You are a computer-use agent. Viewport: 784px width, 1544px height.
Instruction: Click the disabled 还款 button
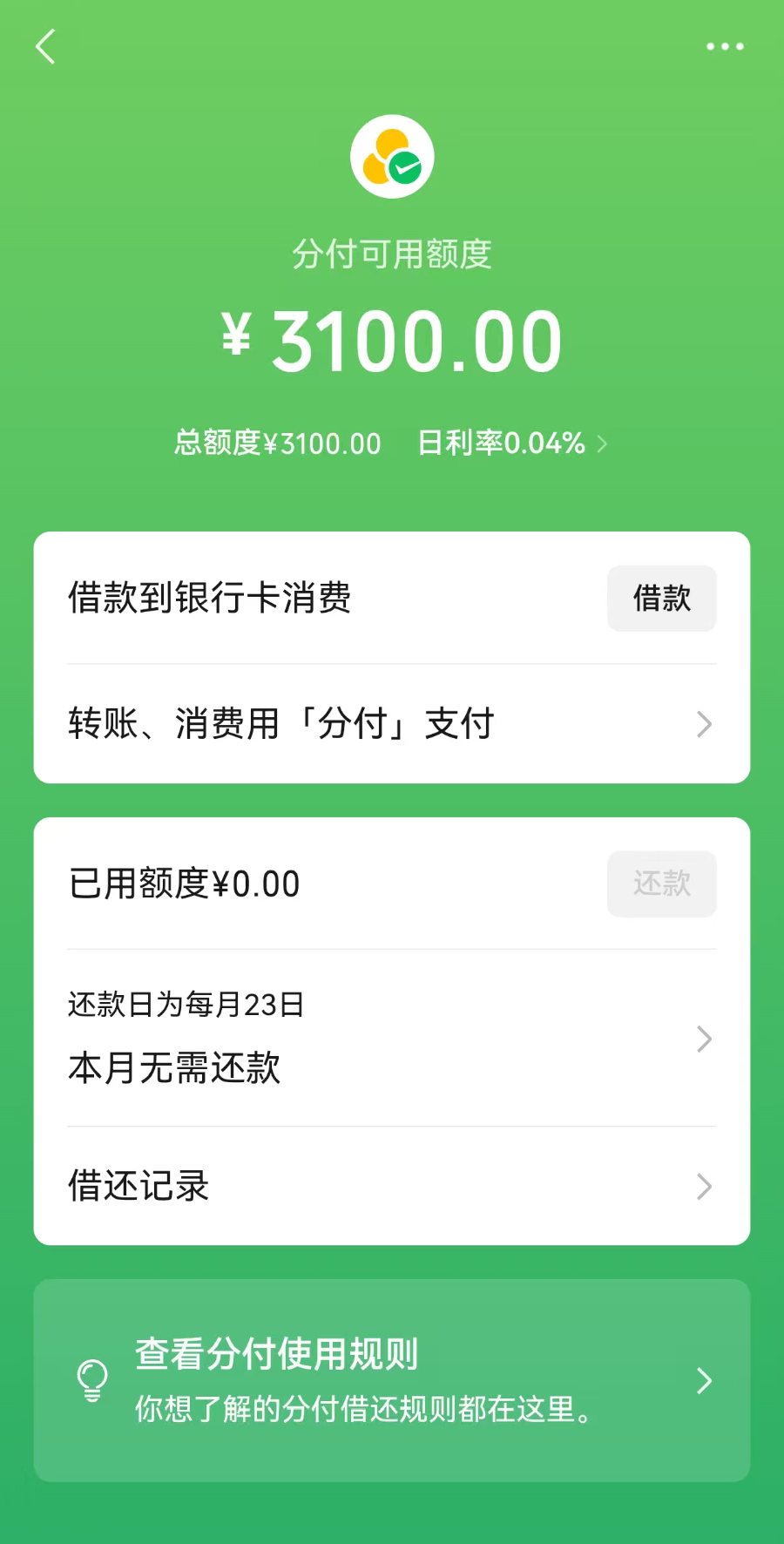coord(661,884)
